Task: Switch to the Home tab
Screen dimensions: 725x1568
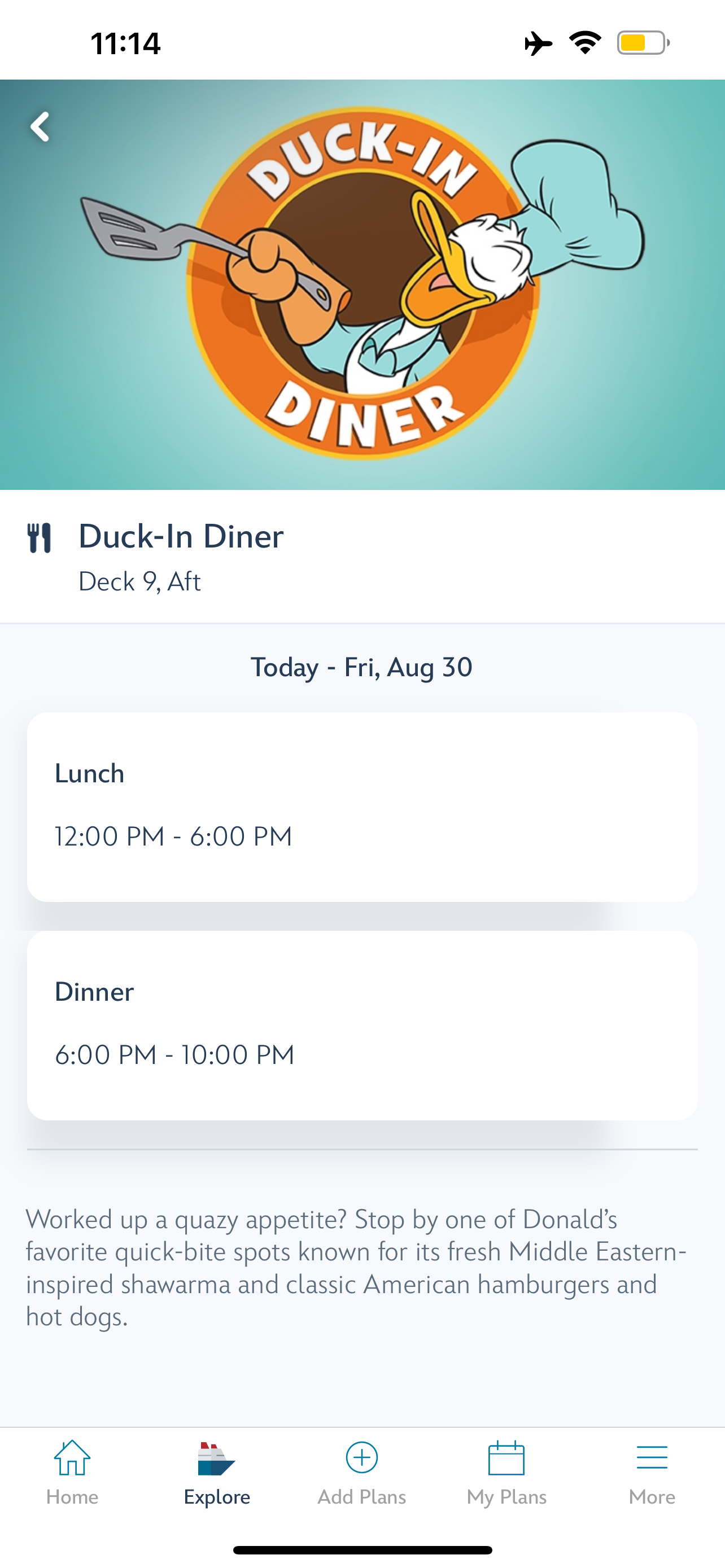Action: coord(72,1473)
